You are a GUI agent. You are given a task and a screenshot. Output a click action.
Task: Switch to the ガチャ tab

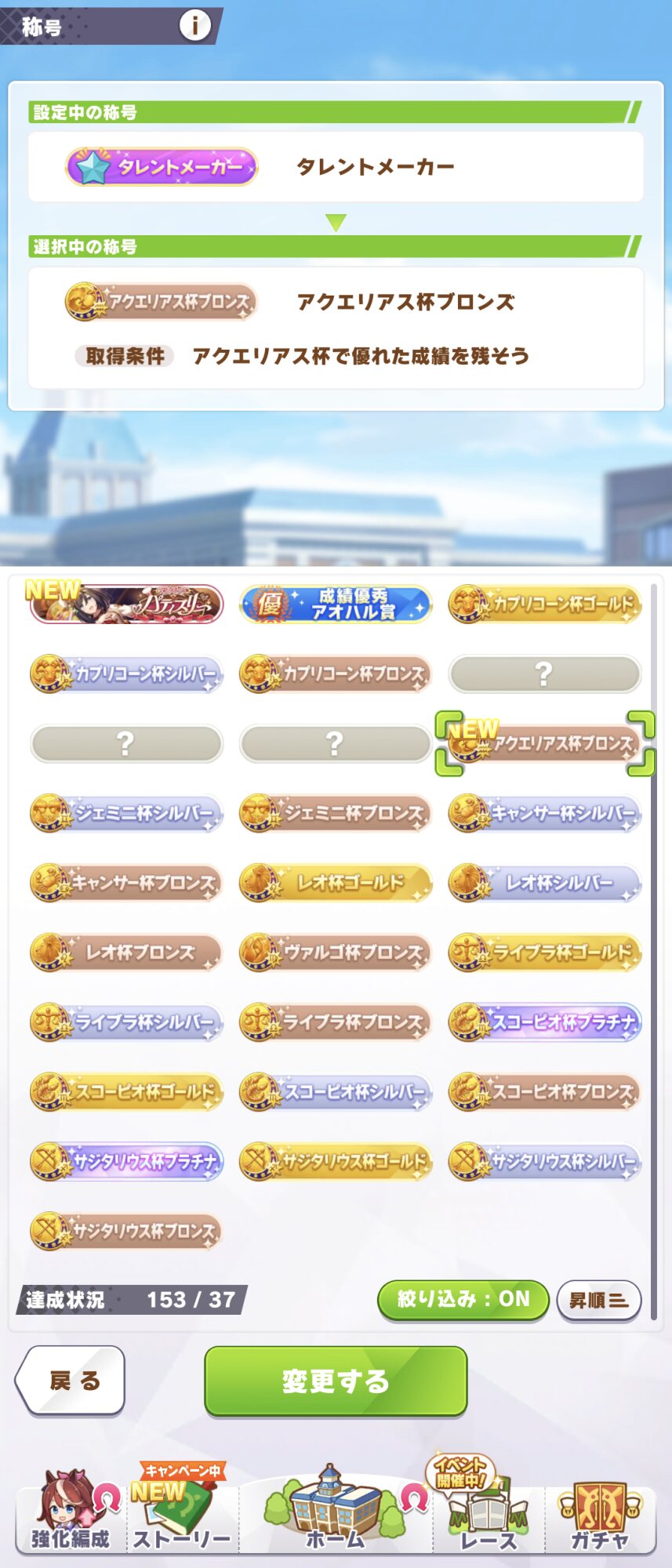click(x=600, y=1513)
